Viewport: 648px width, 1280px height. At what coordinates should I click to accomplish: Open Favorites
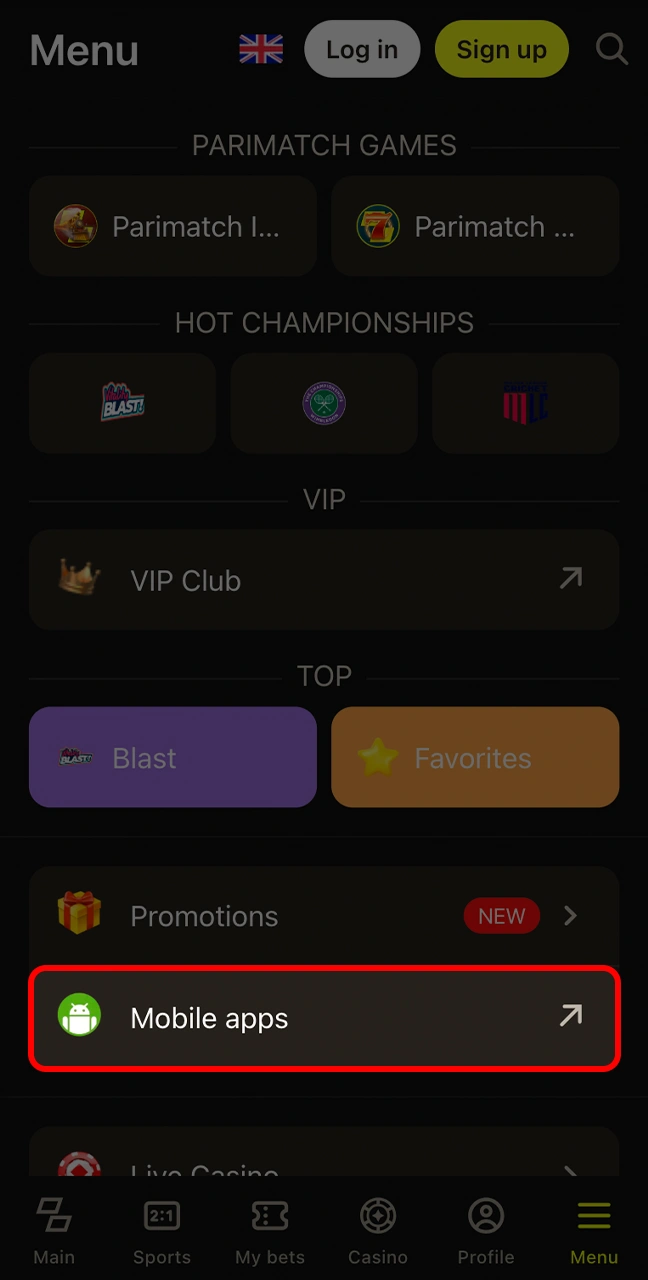[475, 757]
